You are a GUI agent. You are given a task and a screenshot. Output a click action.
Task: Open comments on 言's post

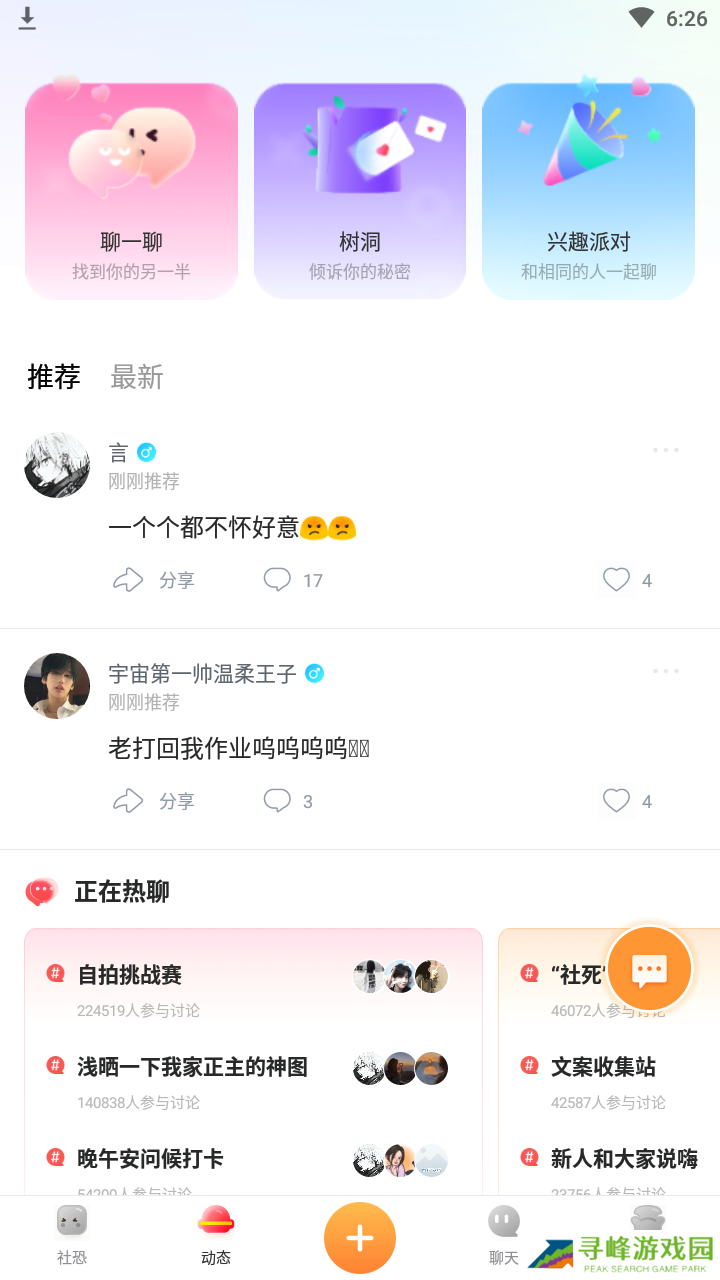pos(292,580)
